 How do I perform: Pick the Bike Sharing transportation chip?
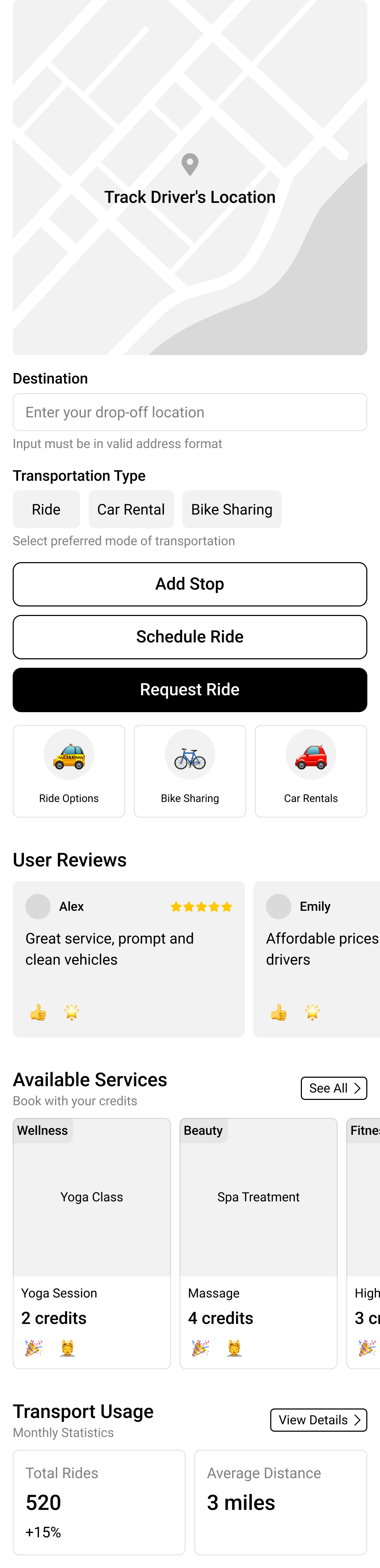pos(232,510)
